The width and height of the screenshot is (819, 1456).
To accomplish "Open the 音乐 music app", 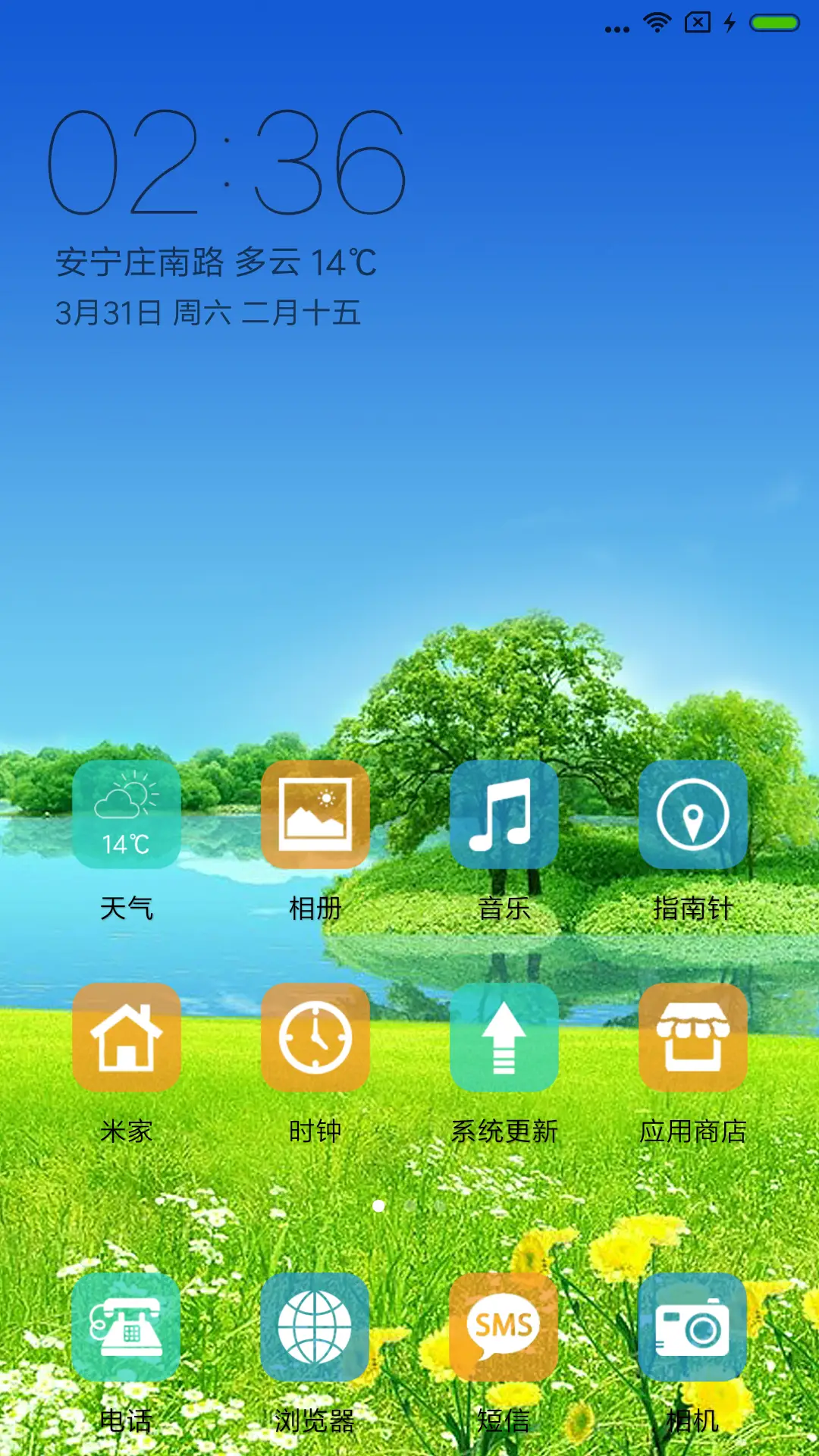I will (504, 814).
